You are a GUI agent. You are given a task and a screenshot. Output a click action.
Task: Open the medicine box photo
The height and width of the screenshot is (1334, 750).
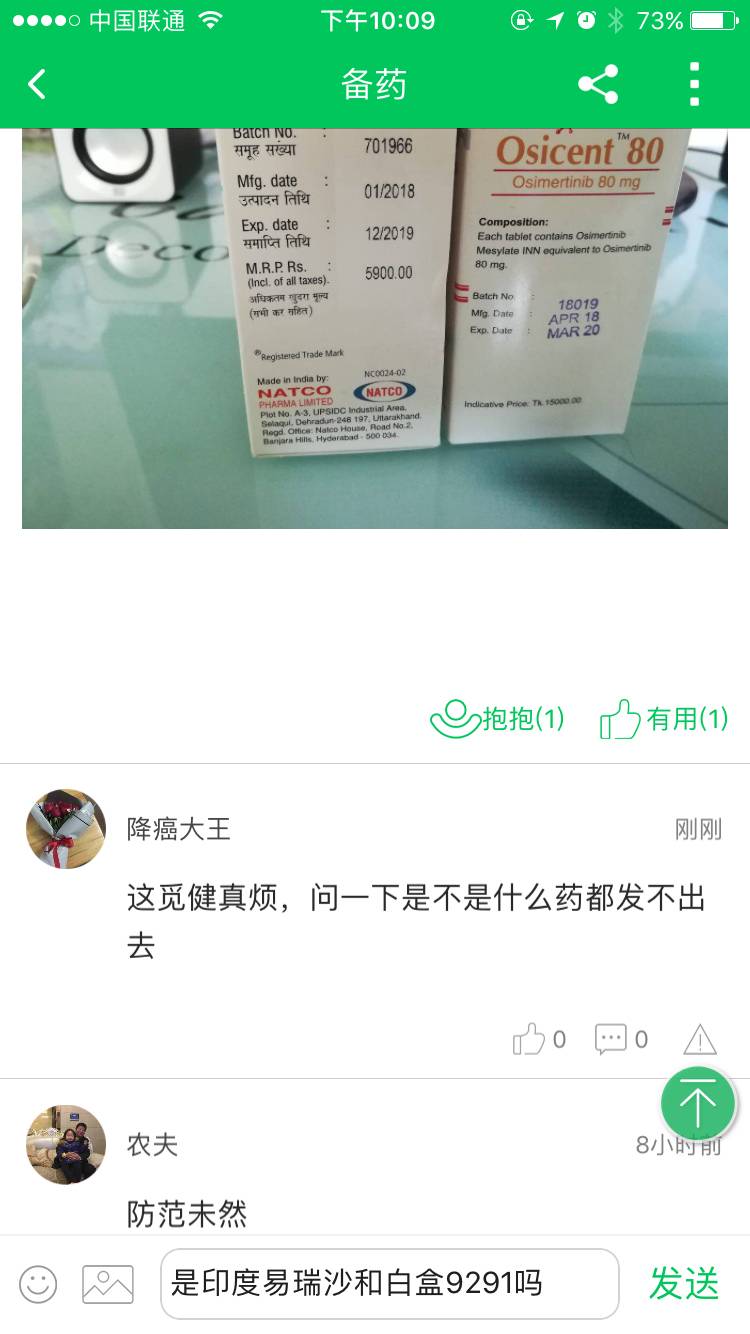click(375, 328)
